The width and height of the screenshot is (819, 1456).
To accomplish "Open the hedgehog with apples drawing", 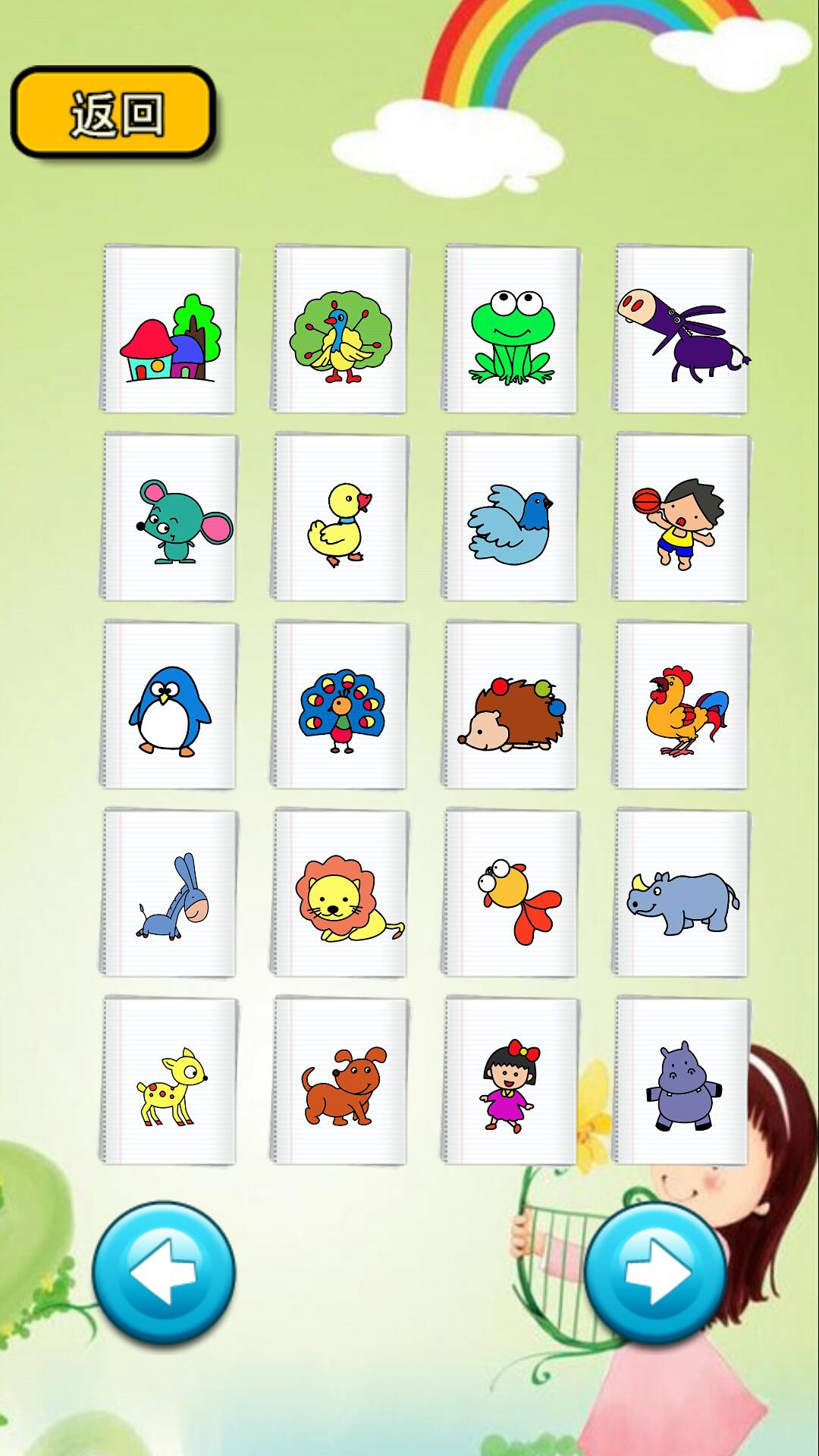I will [511, 707].
